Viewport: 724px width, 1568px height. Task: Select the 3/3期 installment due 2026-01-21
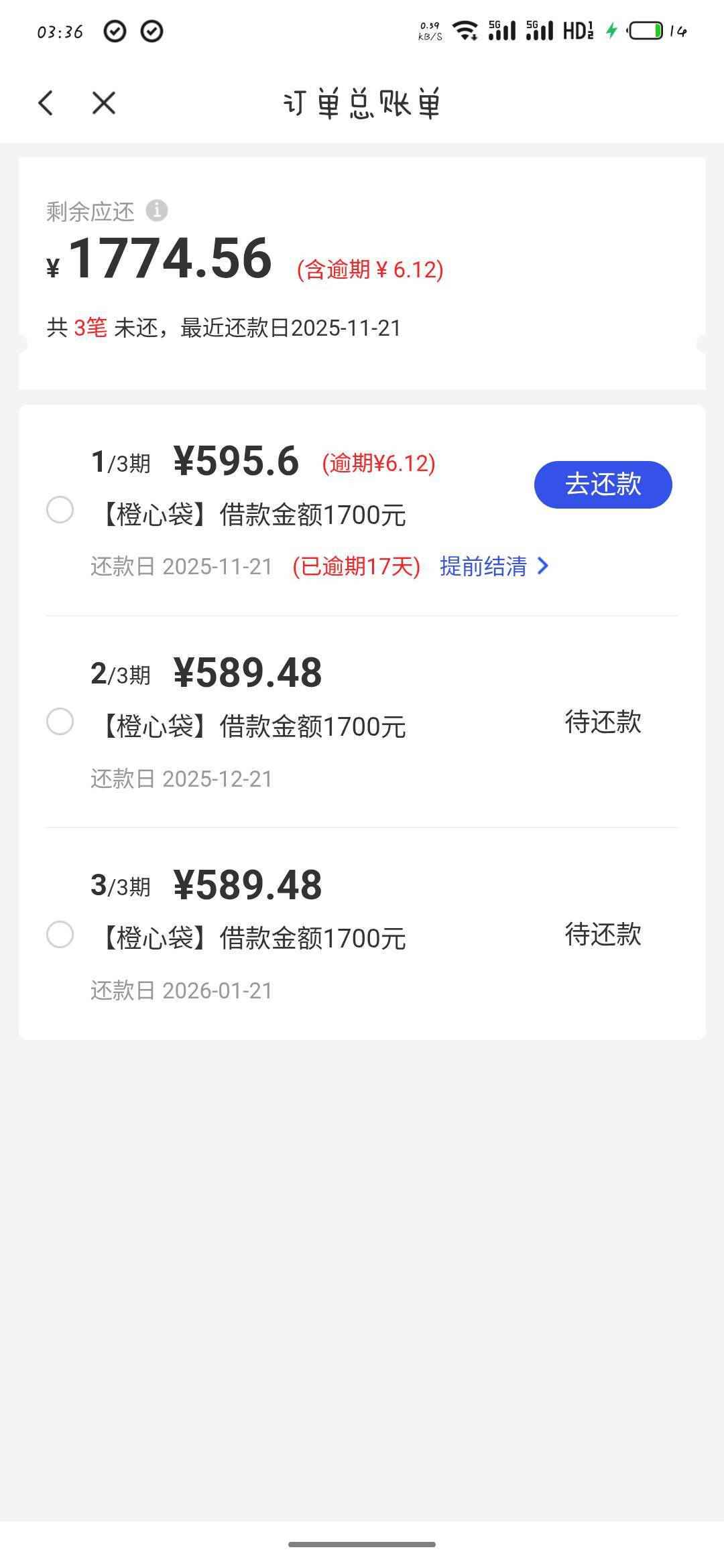pyautogui.click(x=60, y=934)
